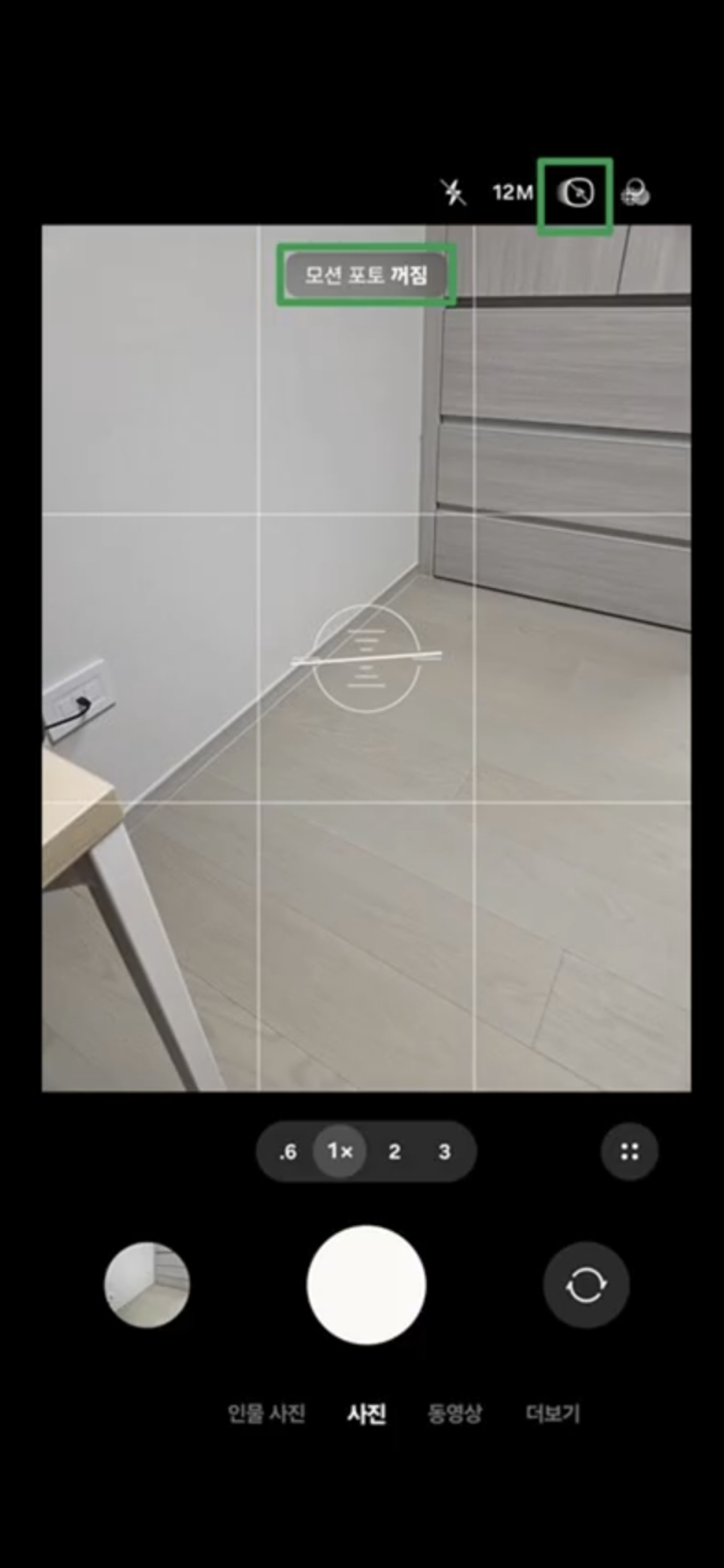The height and width of the screenshot is (1568, 724).
Task: Toggle the motion photo icon
Action: coord(576,194)
